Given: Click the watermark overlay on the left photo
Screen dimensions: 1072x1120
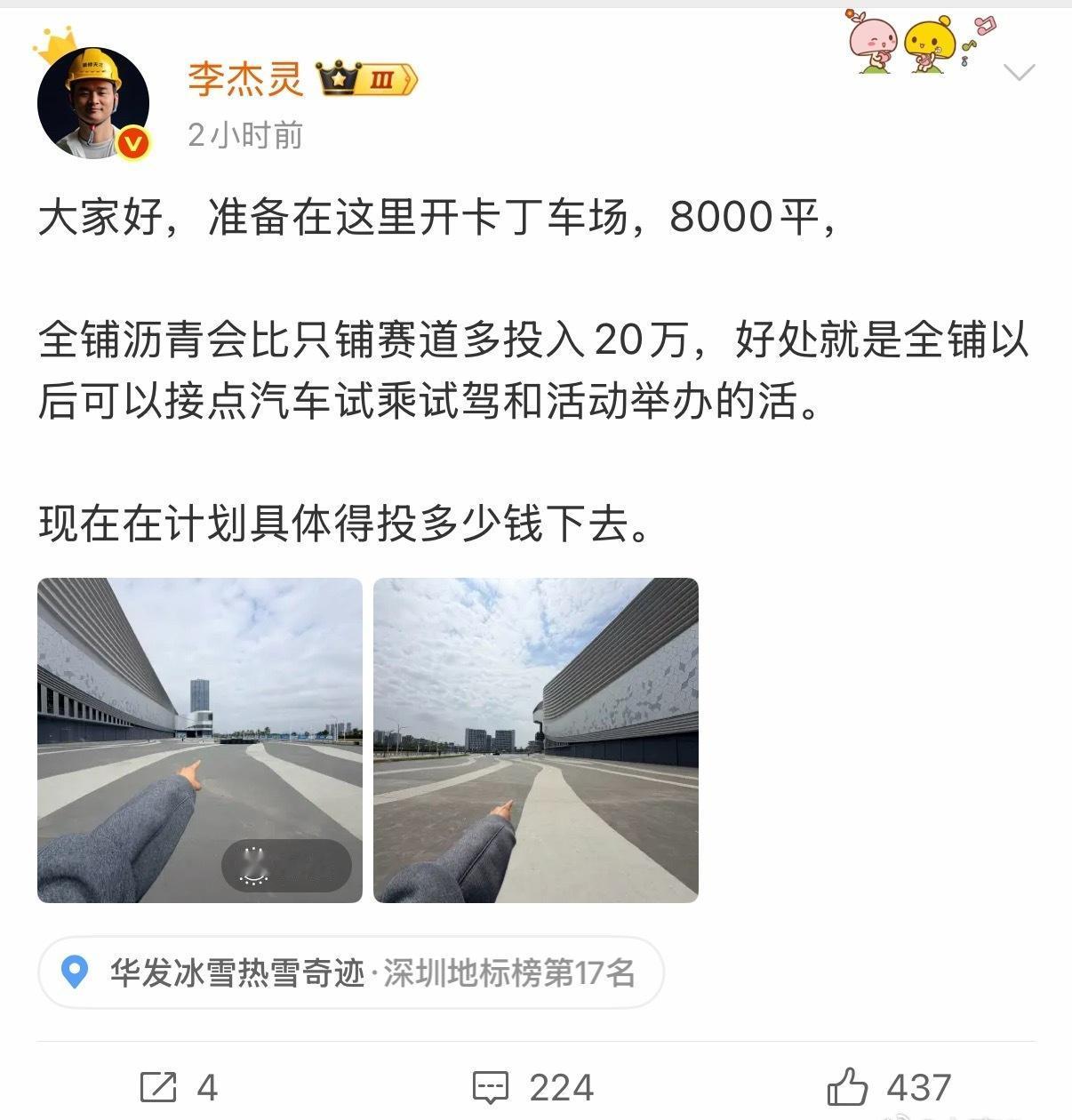Looking at the screenshot, I should tap(284, 865).
